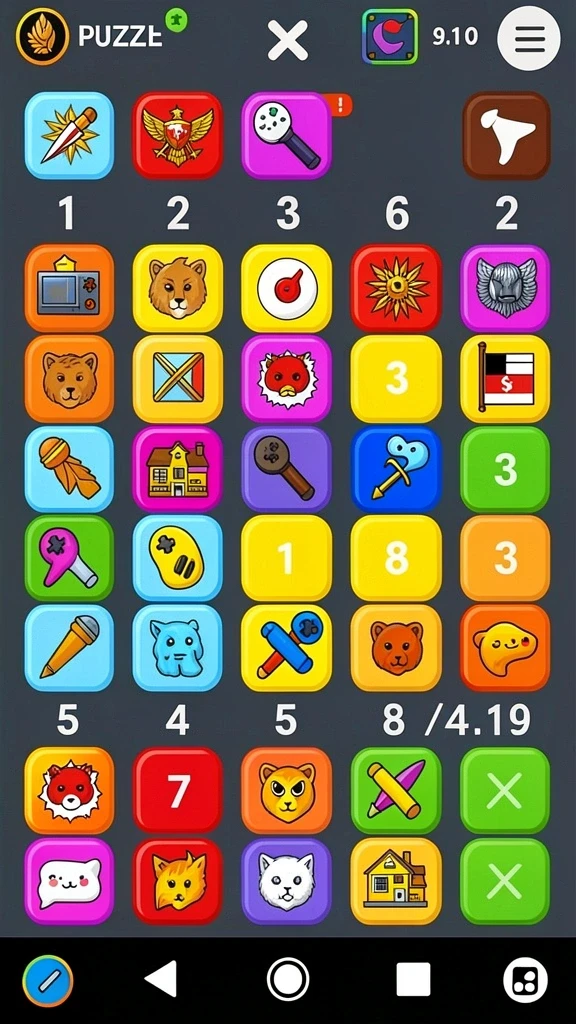The width and height of the screenshot is (576, 1024).
Task: Tap the flag tile with dollar sign
Action: [505, 379]
